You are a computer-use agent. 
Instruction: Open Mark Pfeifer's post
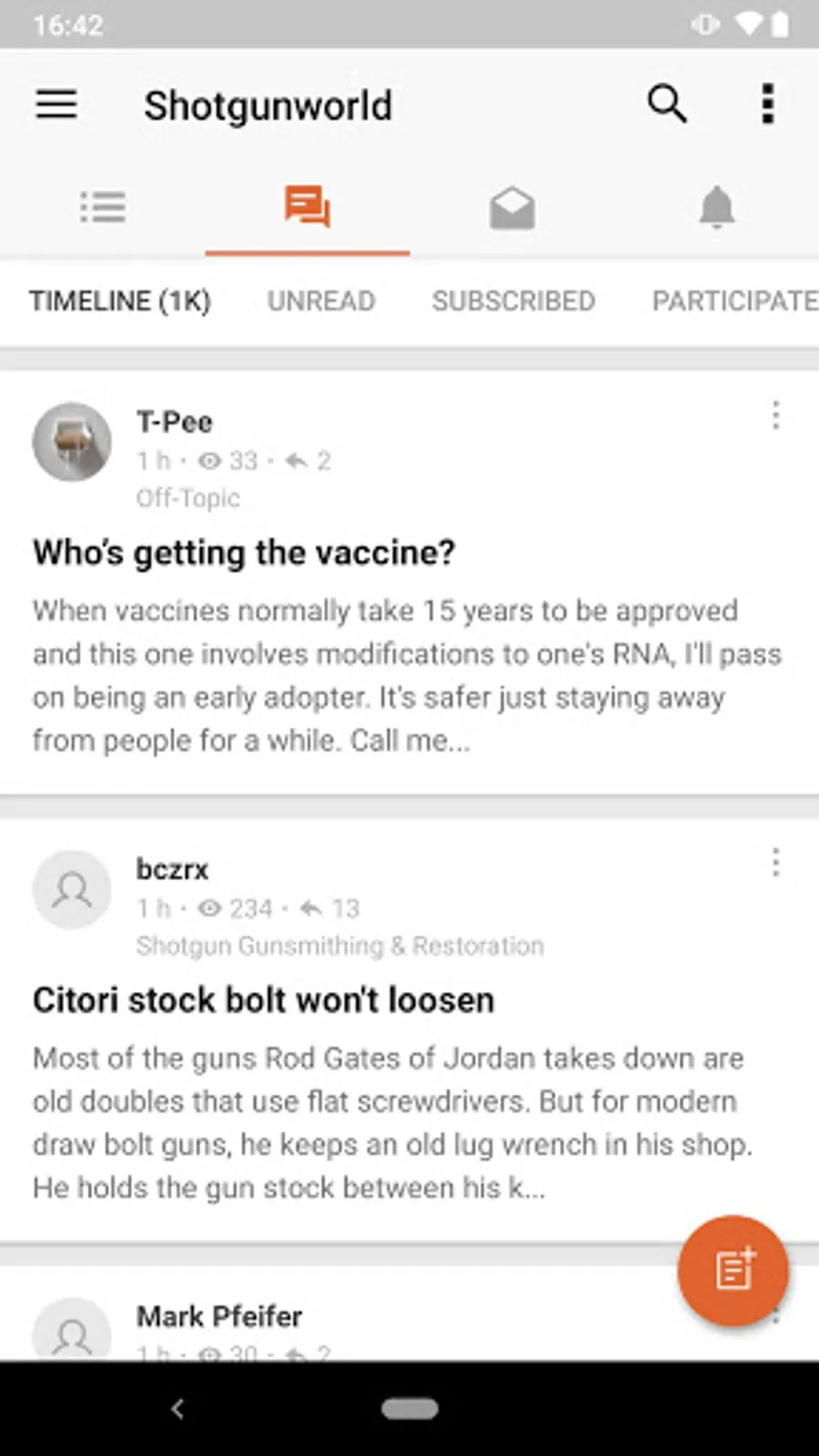tap(219, 1316)
